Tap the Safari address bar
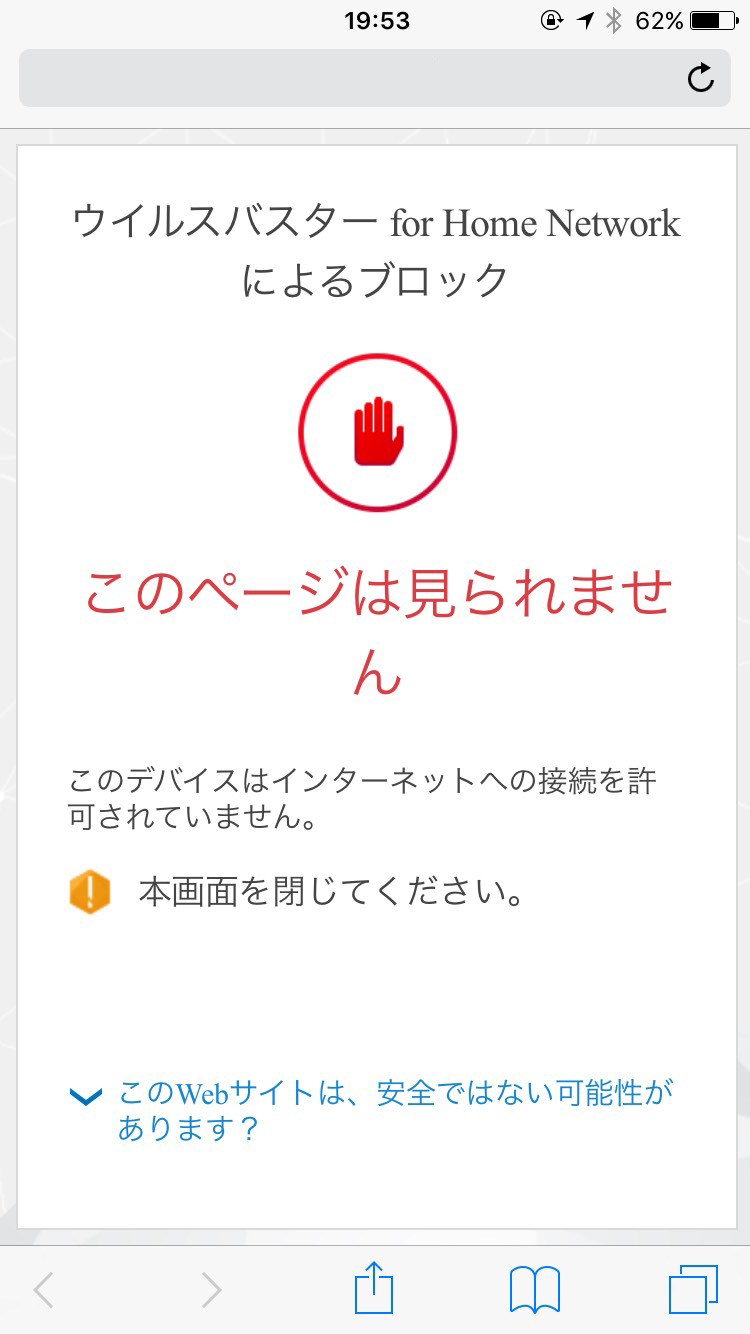The height and width of the screenshot is (1334, 750). [350, 78]
